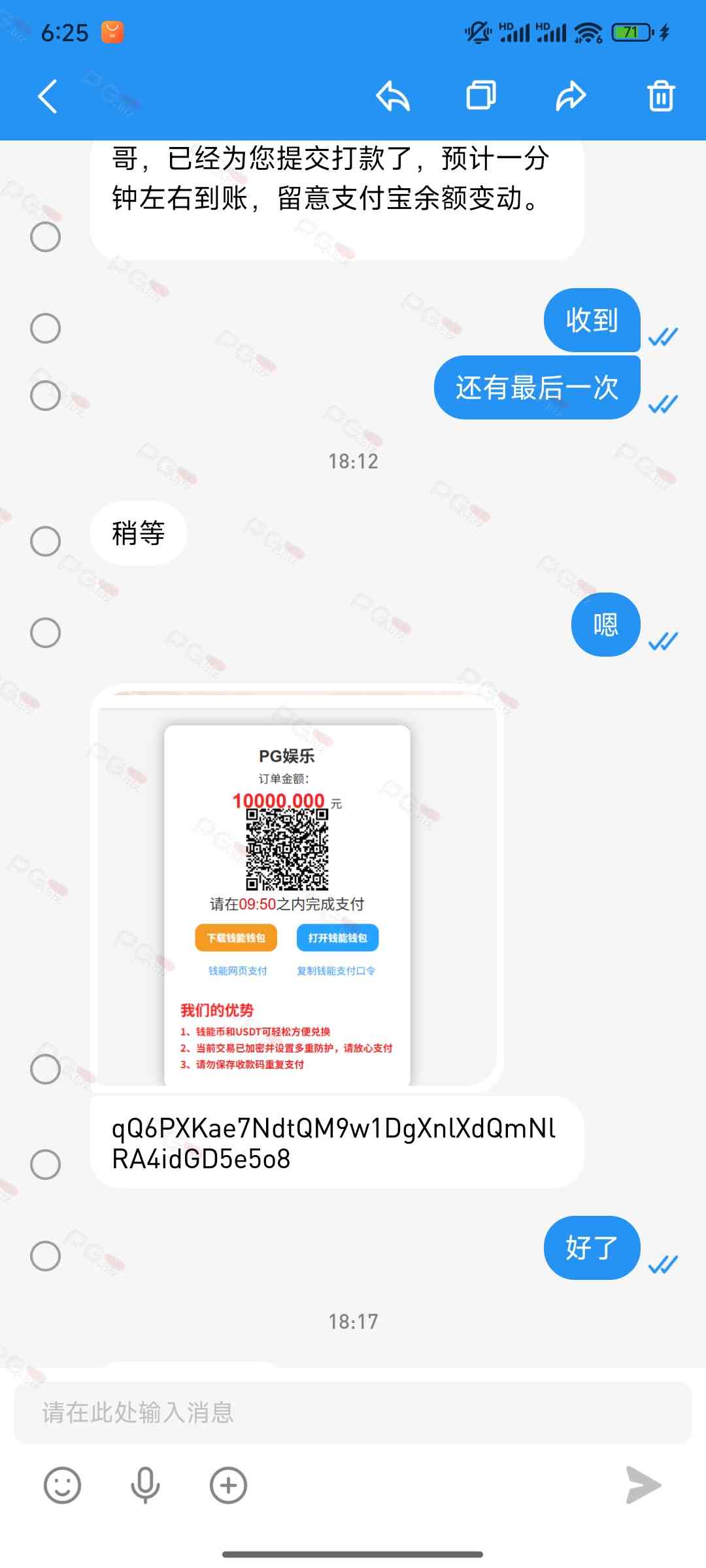Screen dimensions: 706x1568
Task: Open the emoji picker
Action: (x=62, y=1486)
